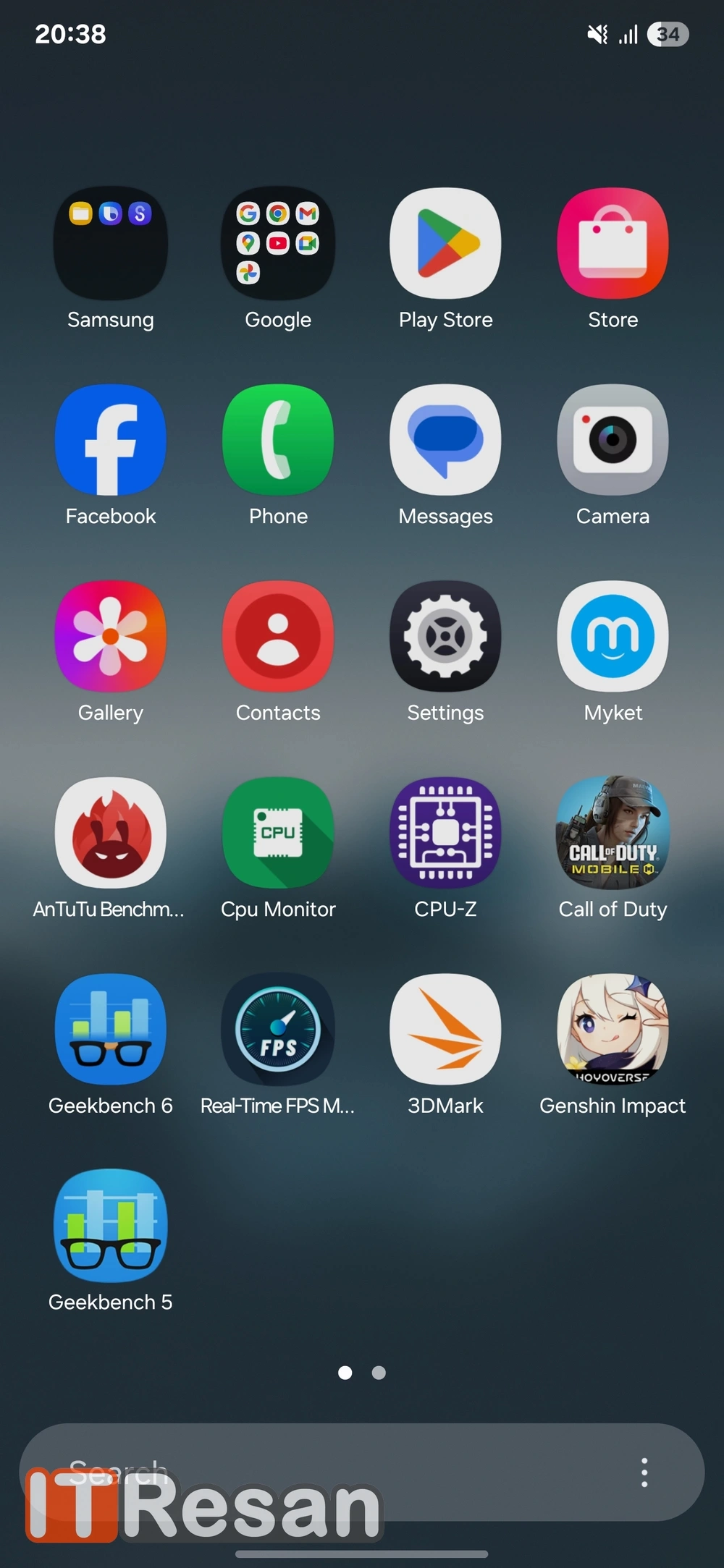
Task: Open the 3DMark benchmark app
Action: pos(445,1030)
